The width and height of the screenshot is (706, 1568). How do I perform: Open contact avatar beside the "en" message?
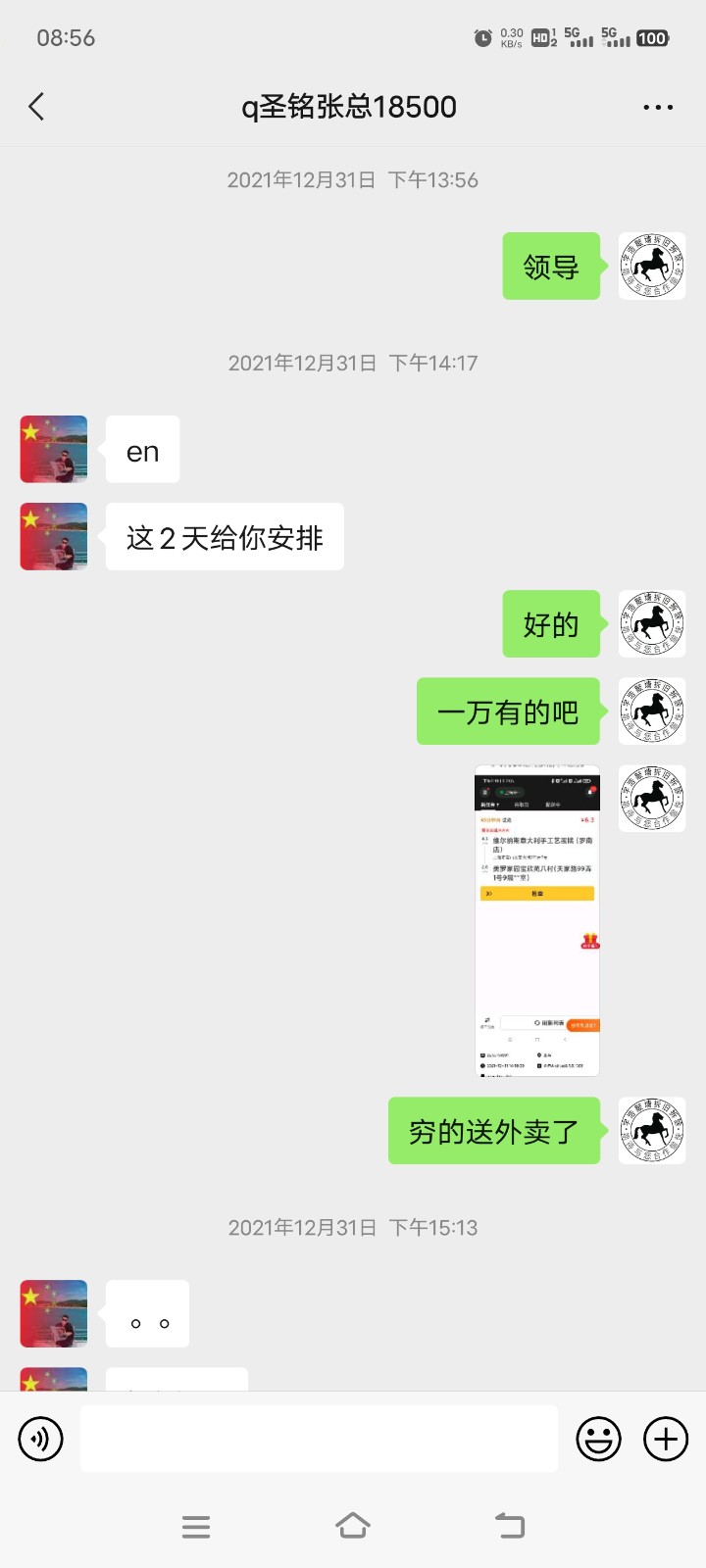click(54, 449)
